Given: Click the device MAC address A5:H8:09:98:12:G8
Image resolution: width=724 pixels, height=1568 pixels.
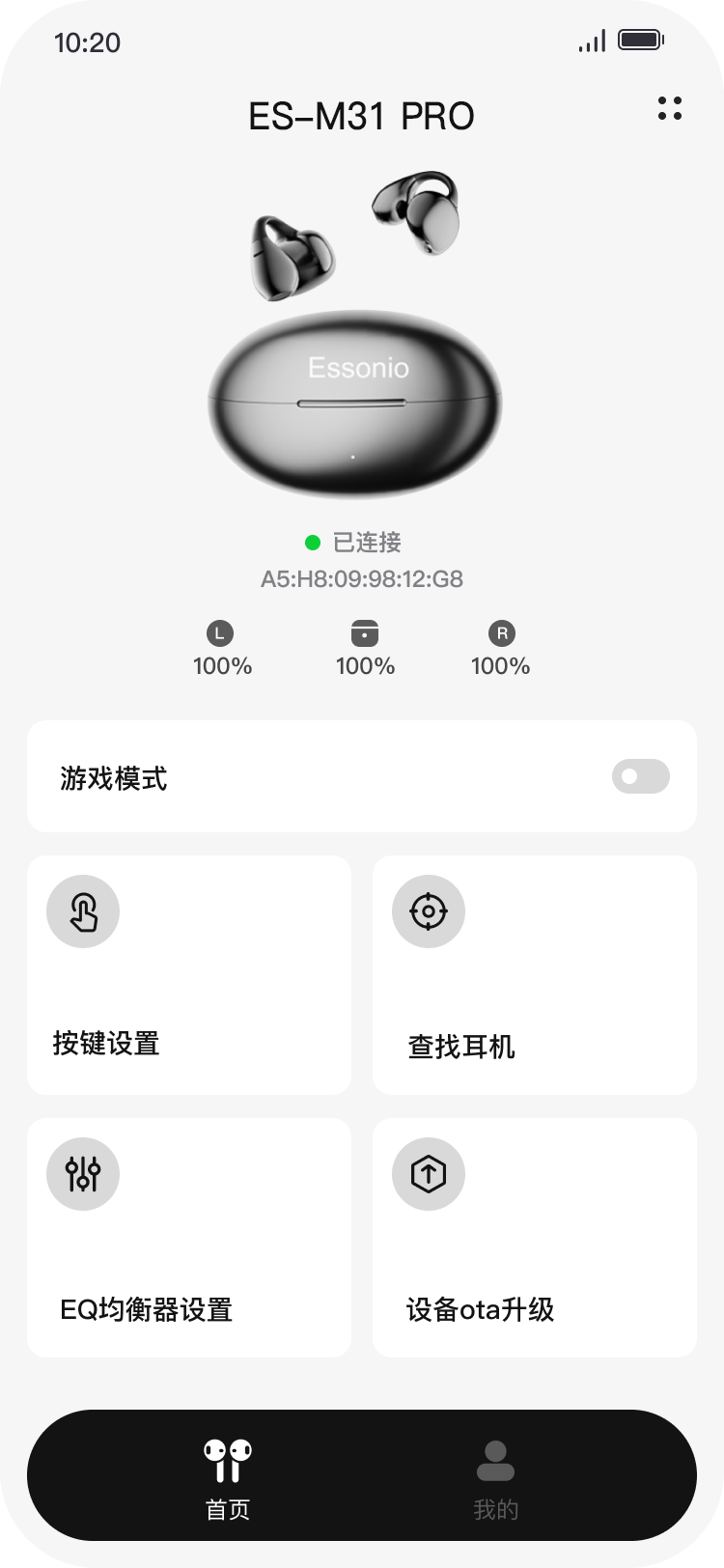Looking at the screenshot, I should click(x=362, y=578).
